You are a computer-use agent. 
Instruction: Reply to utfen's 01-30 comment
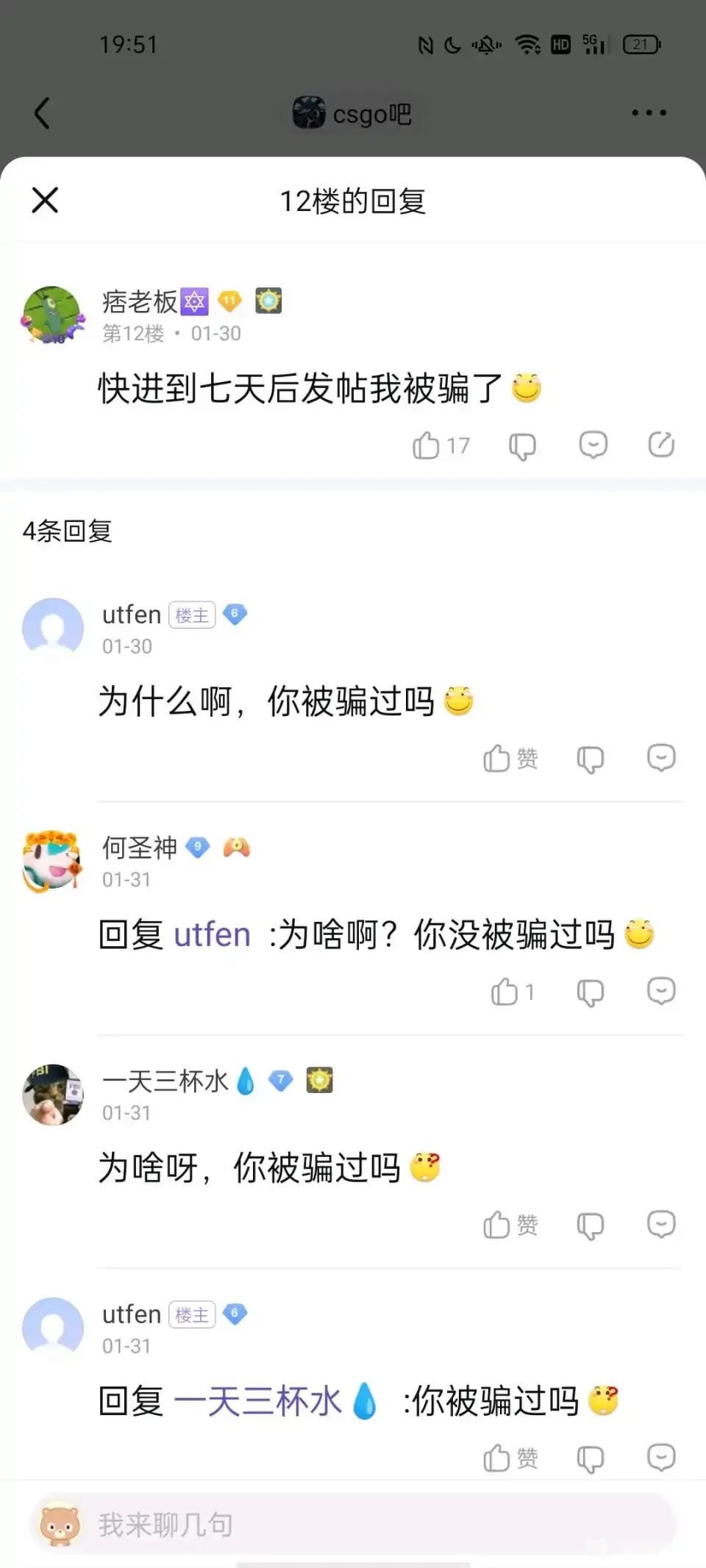pyautogui.click(x=661, y=758)
